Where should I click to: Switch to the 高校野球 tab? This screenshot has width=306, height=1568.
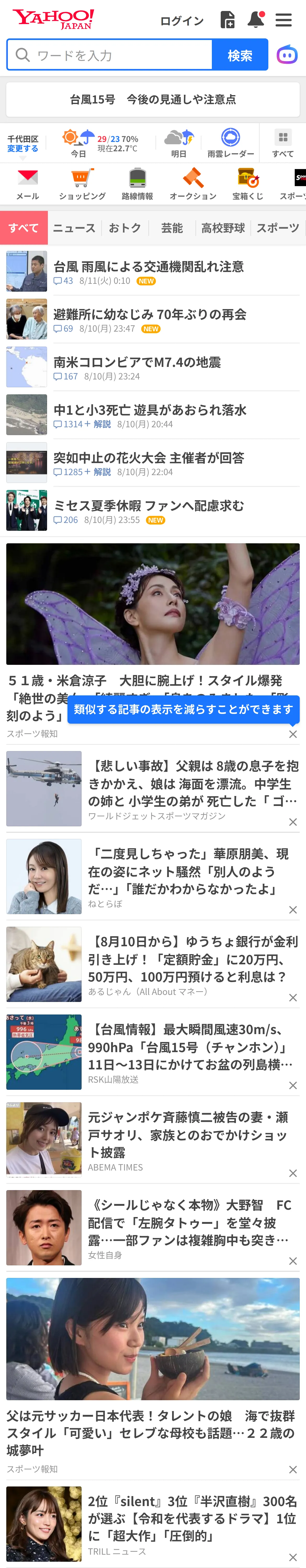point(223,228)
